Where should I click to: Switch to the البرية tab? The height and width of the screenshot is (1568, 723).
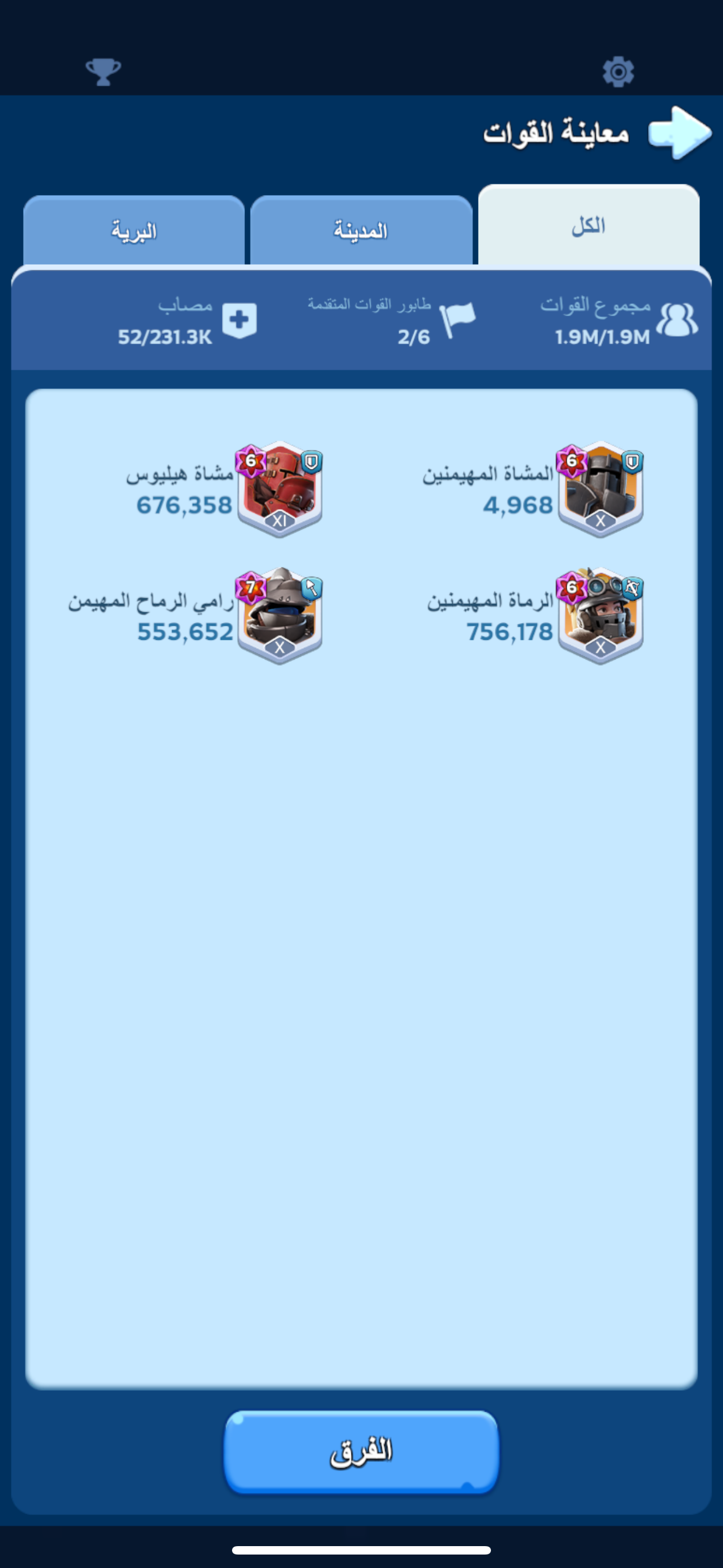[x=134, y=231]
